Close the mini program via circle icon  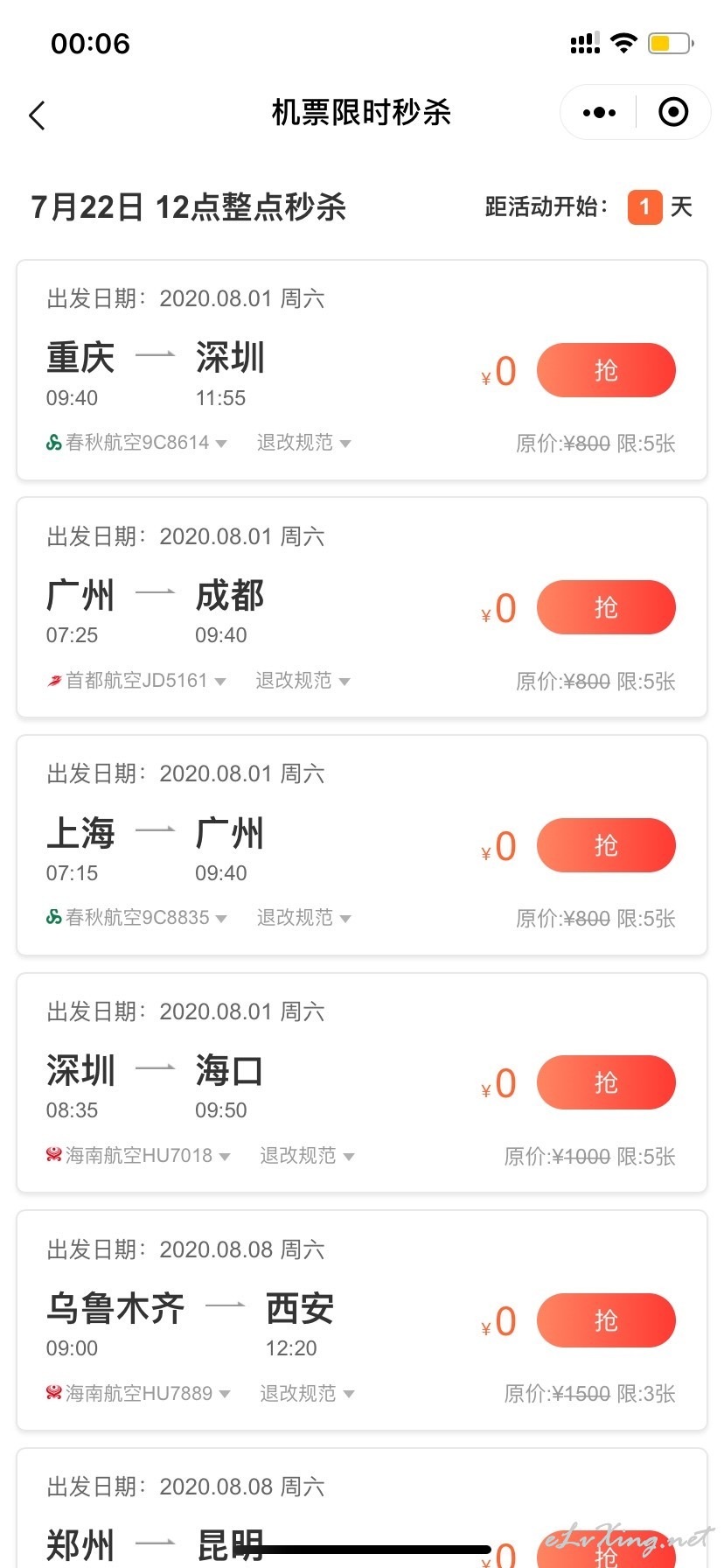click(x=673, y=112)
